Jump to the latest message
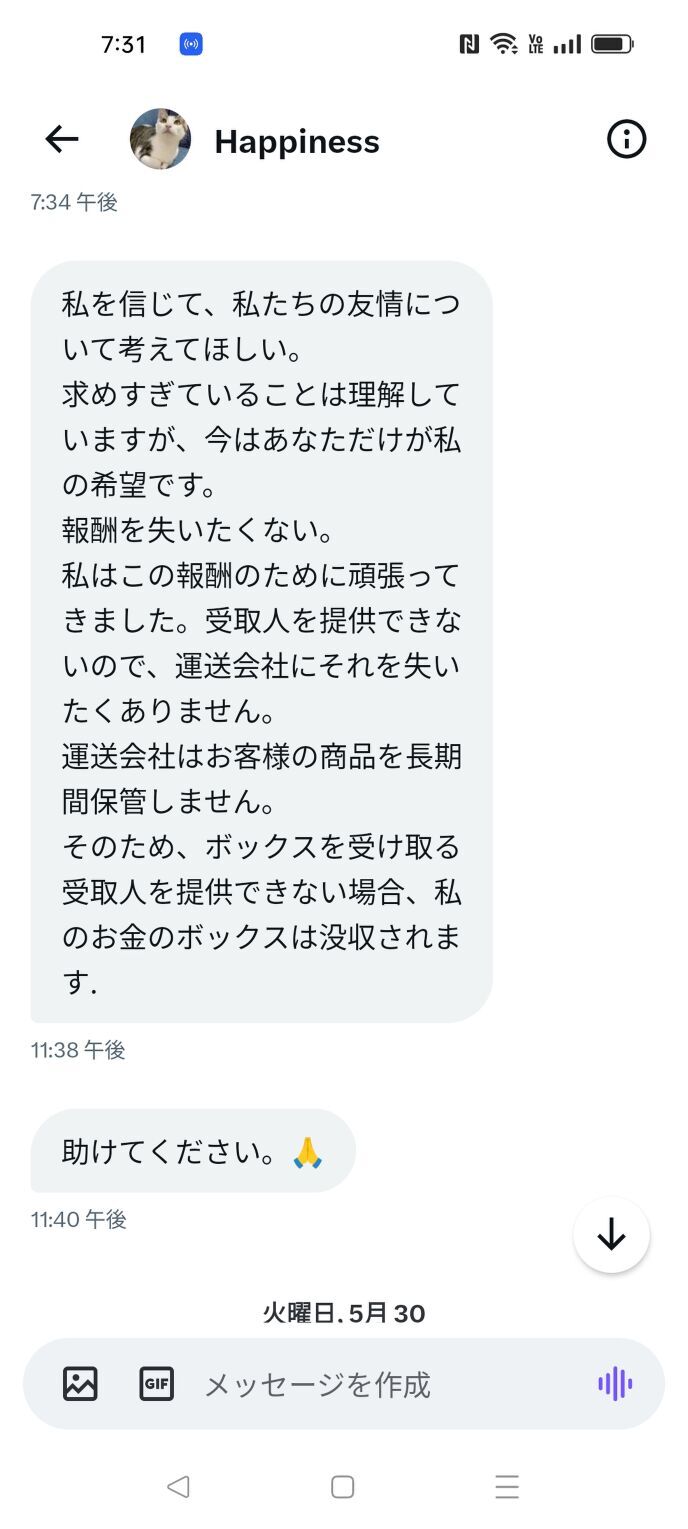The height and width of the screenshot is (1529, 688). point(611,1236)
